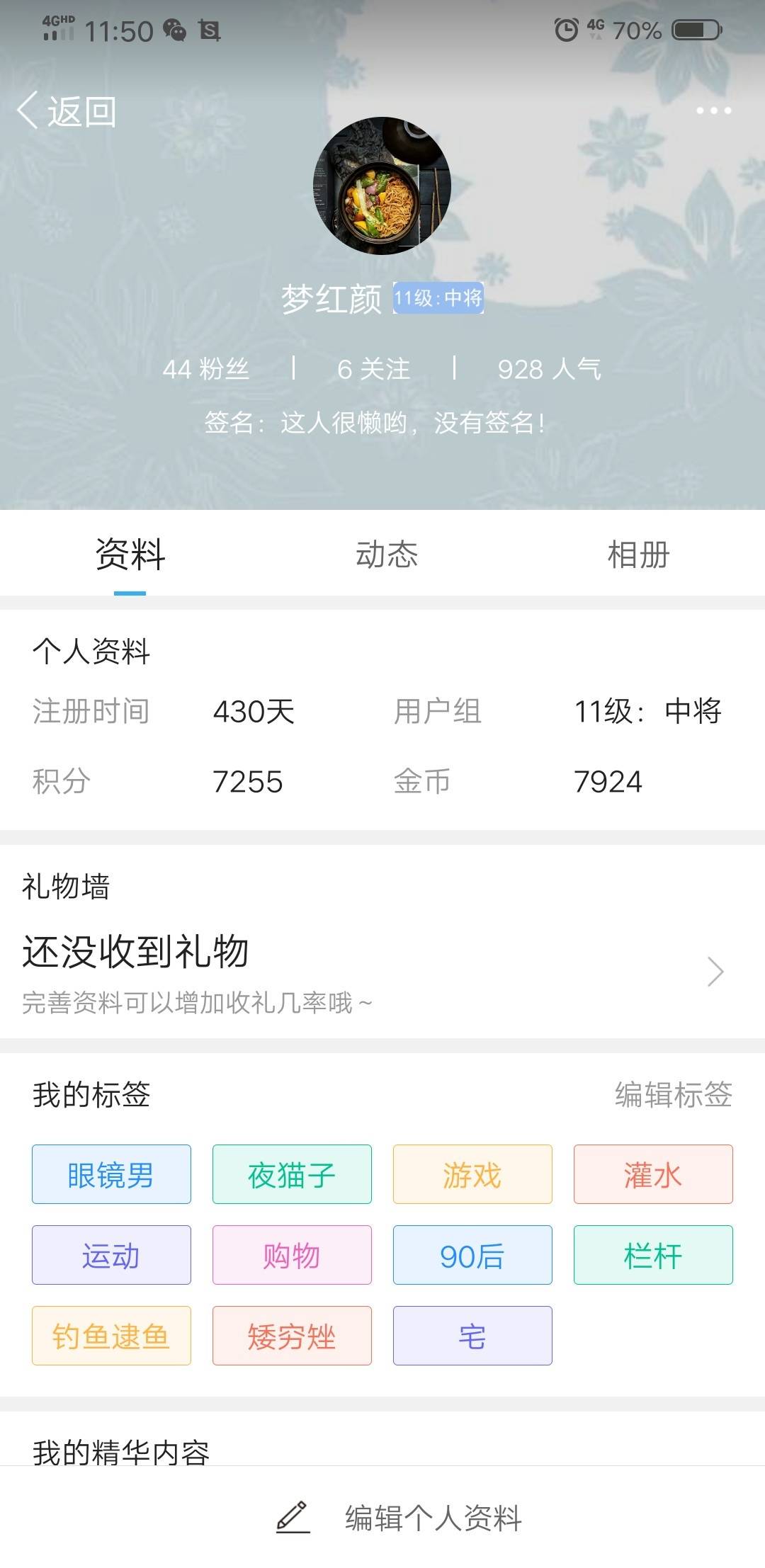Choose the 钓鱼逮鱼 tag
The width and height of the screenshot is (765, 1568).
pos(111,1336)
